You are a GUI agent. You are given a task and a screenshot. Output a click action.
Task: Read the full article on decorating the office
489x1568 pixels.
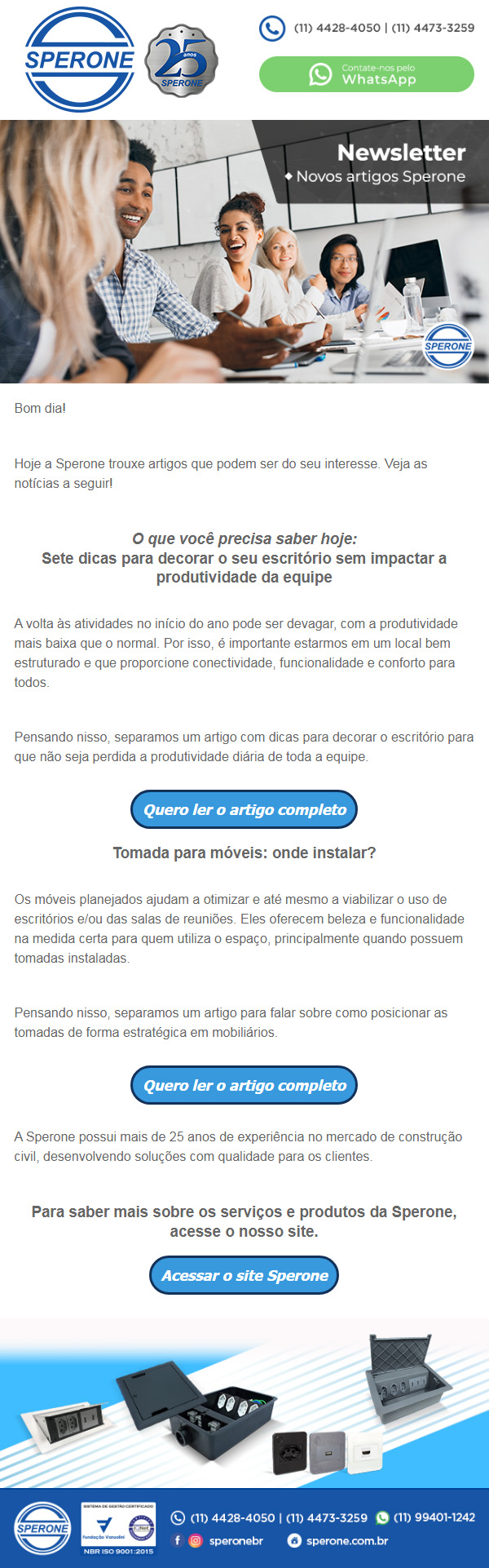tap(244, 809)
